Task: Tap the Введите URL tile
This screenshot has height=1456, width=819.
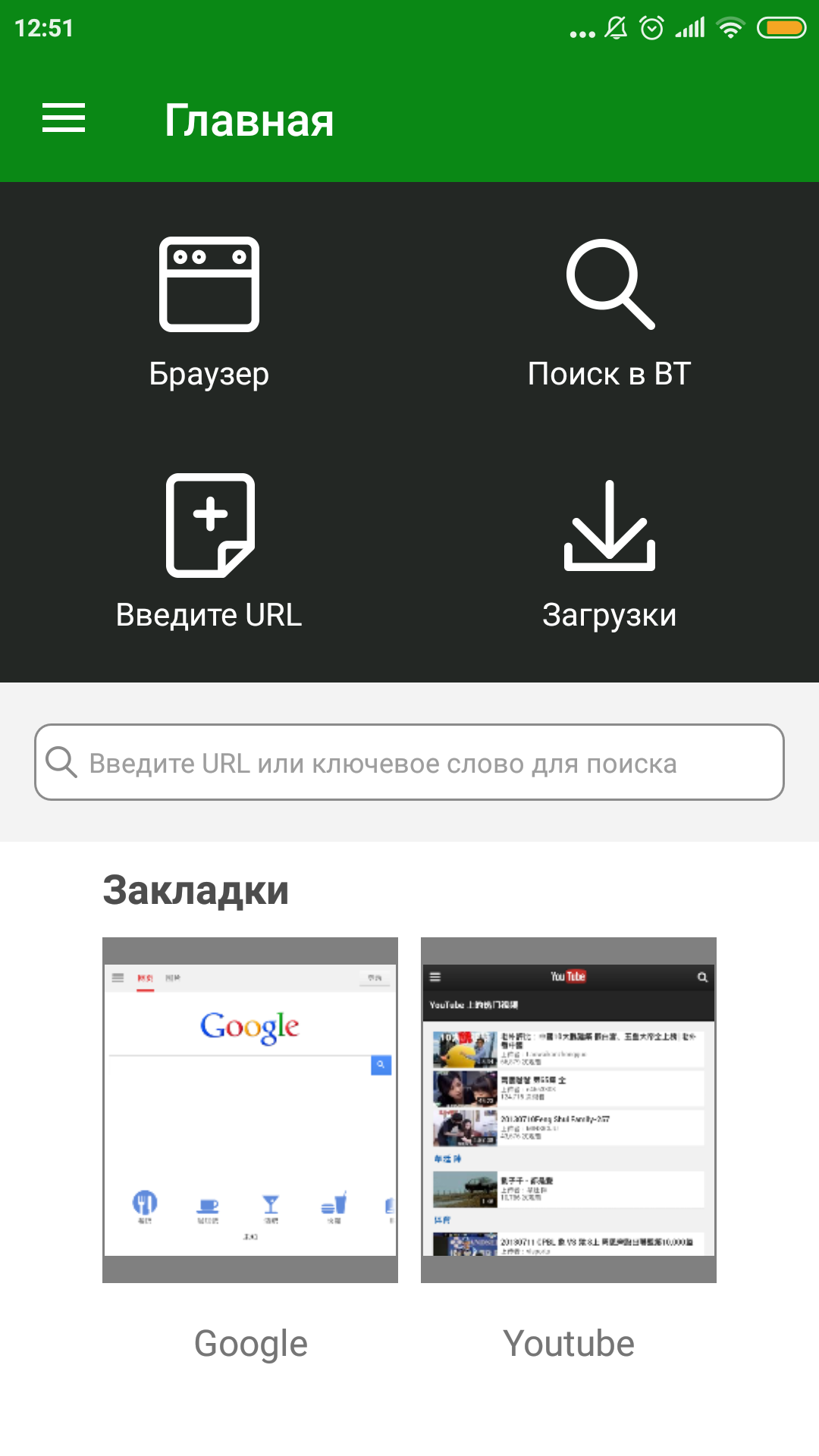Action: click(x=209, y=551)
